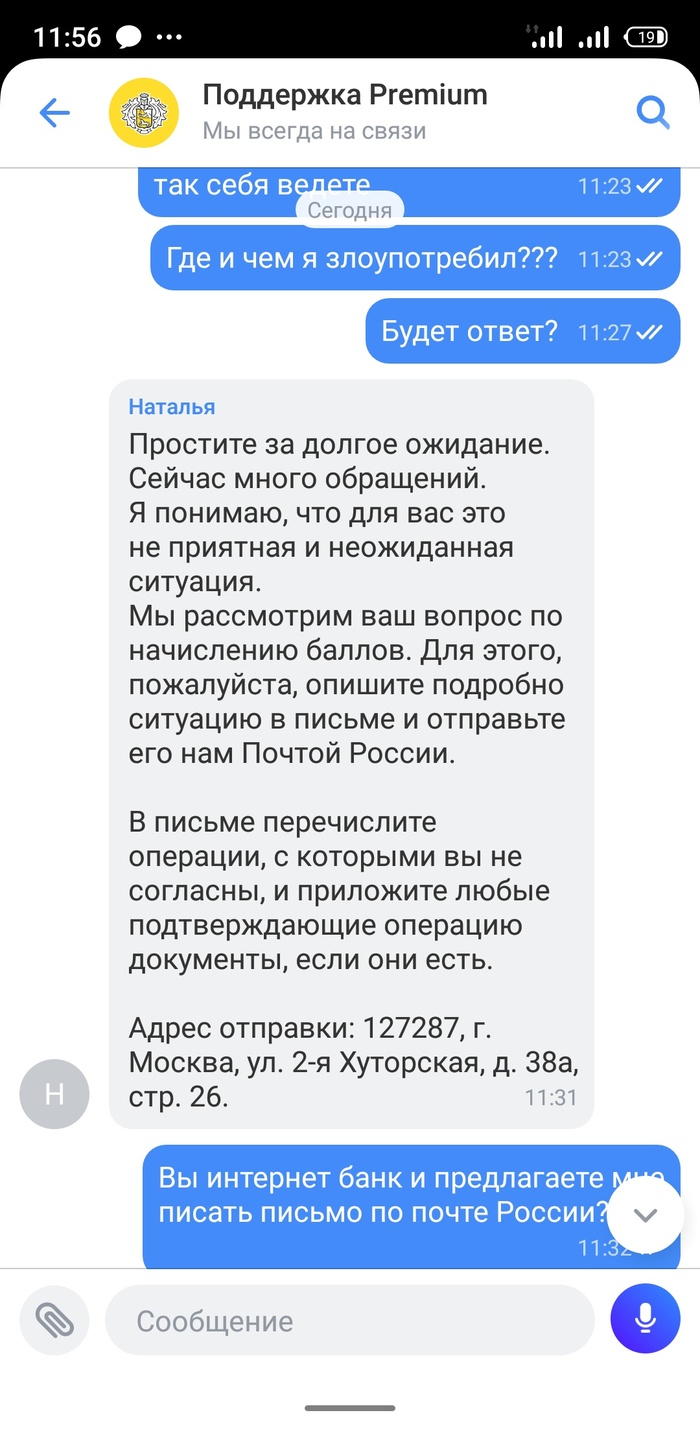Go back using the arrow
The width and height of the screenshot is (700, 1439).
point(54,113)
